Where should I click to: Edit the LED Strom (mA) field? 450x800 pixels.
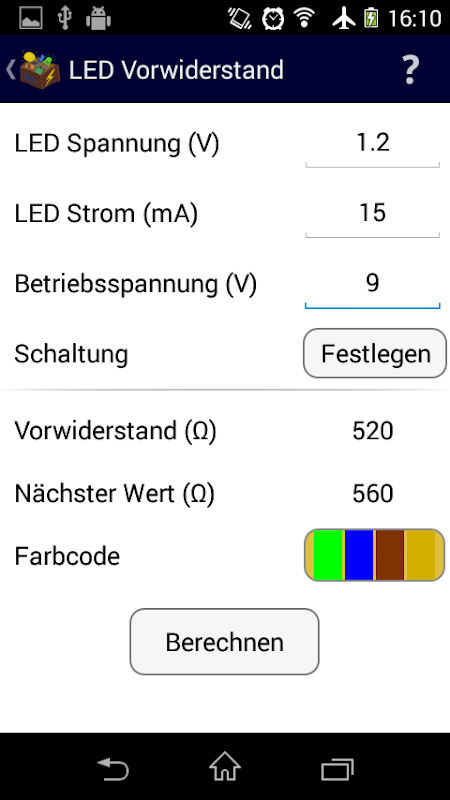pos(372,215)
